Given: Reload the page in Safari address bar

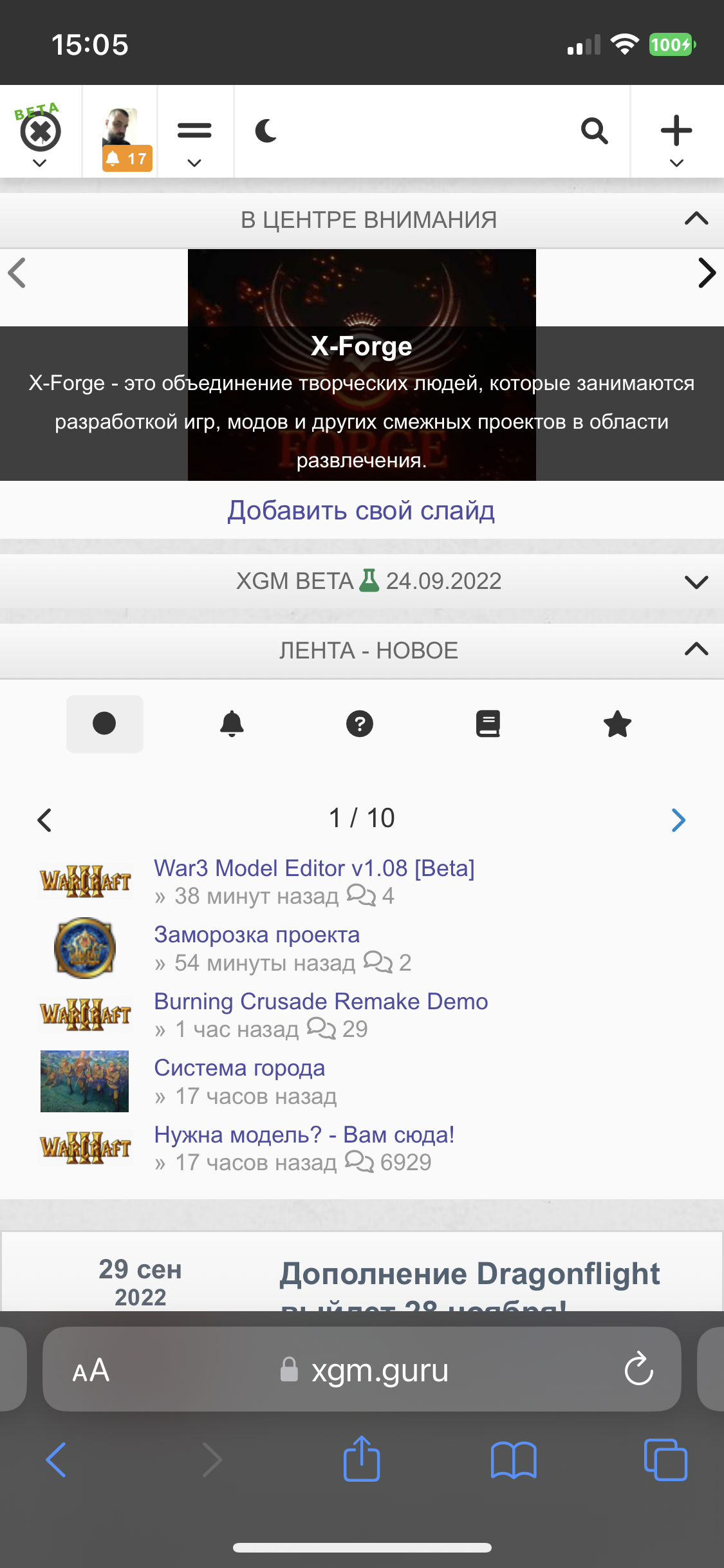Looking at the screenshot, I should 638,1369.
